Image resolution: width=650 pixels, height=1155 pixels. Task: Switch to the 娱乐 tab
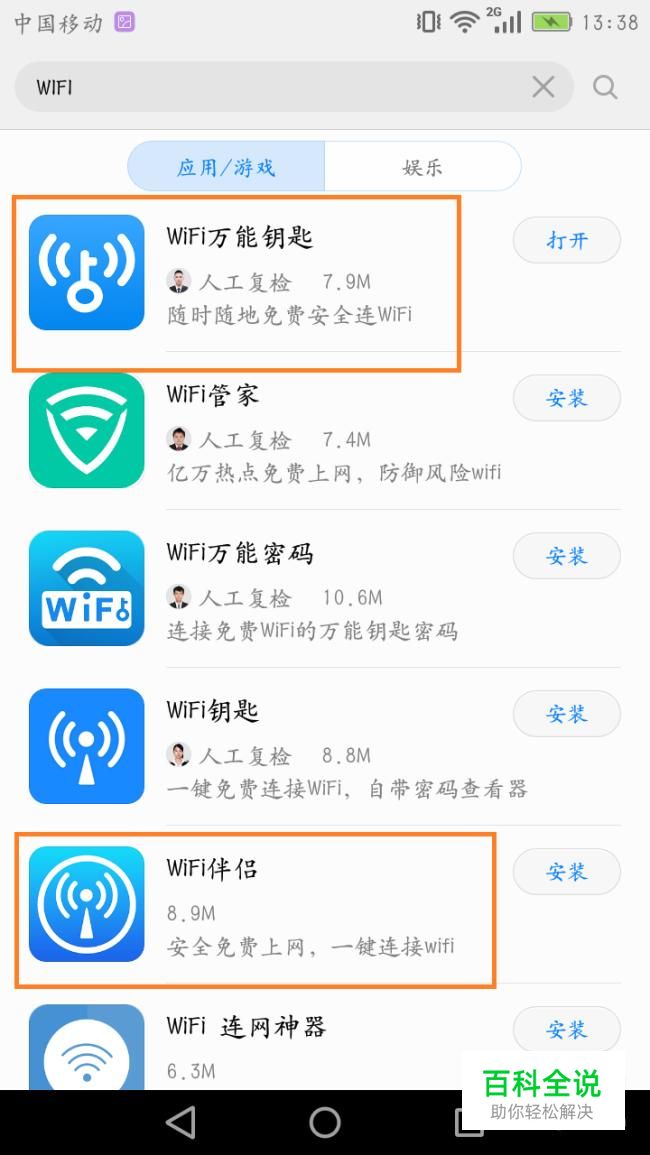422,166
